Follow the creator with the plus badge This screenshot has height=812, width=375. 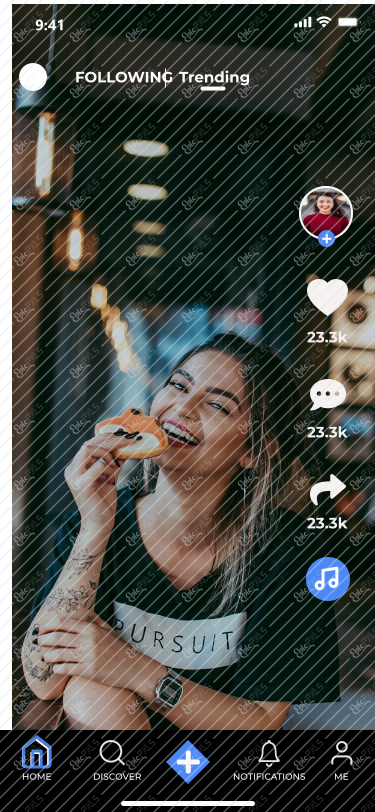tap(326, 239)
